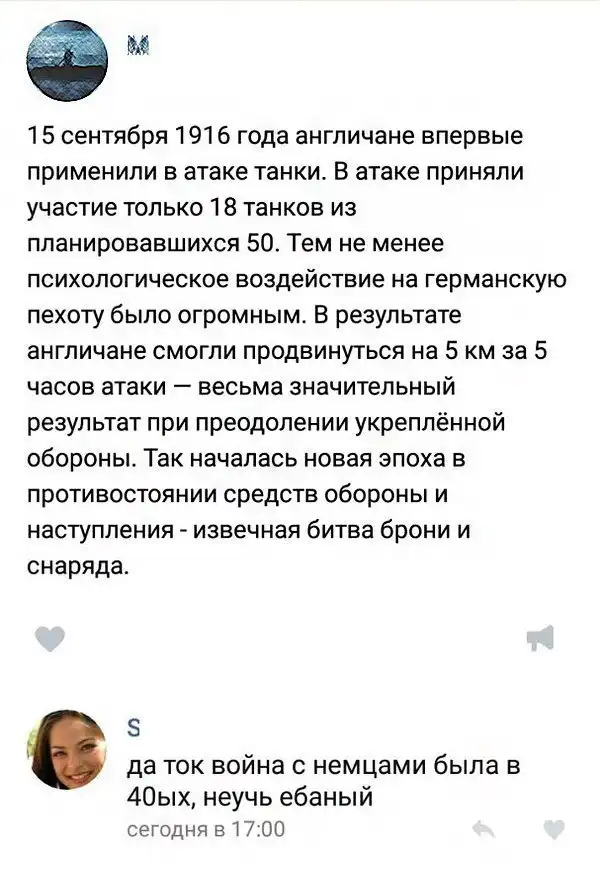This screenshot has height=880, width=600.
Task: Like the comment from S
Action: (x=553, y=828)
